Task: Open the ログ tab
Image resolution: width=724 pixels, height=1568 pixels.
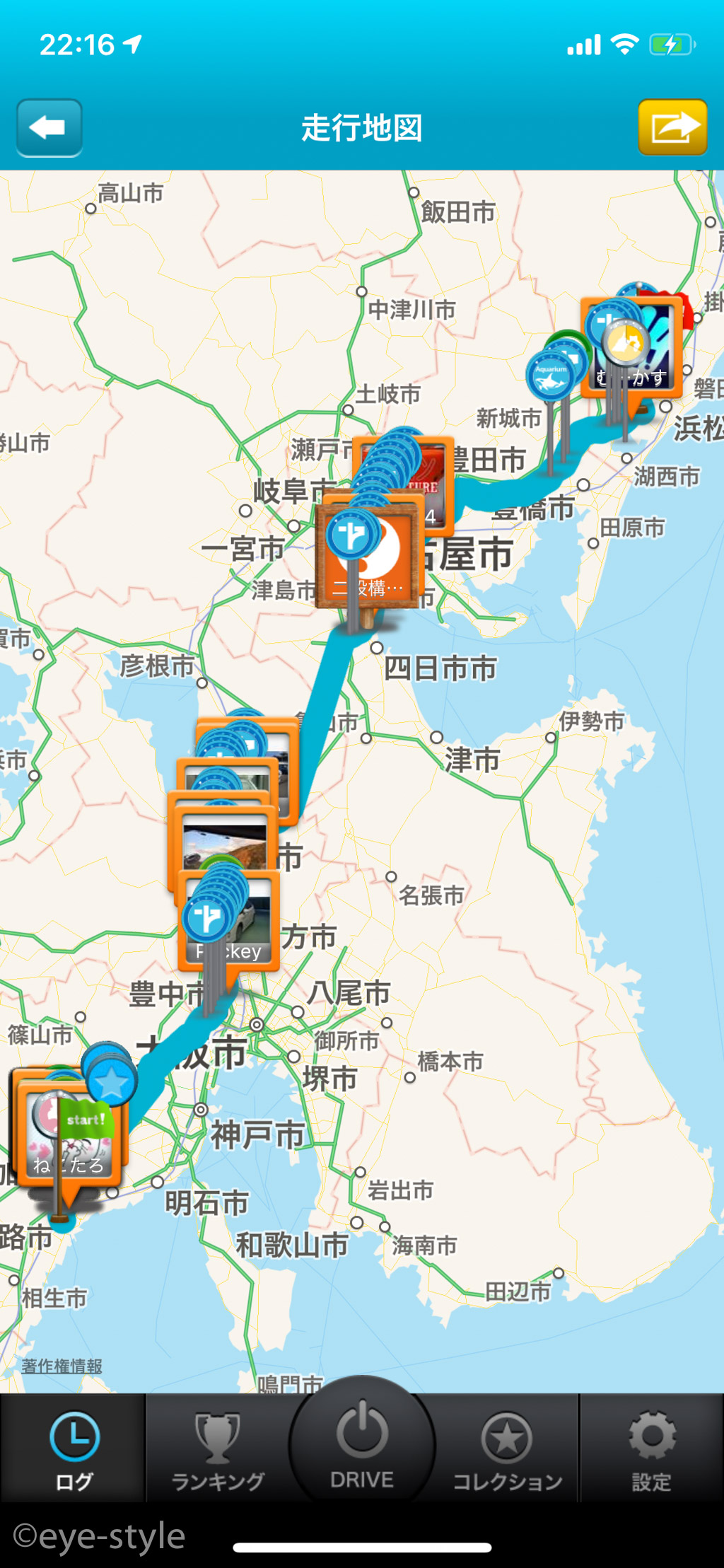Action: click(74, 1449)
